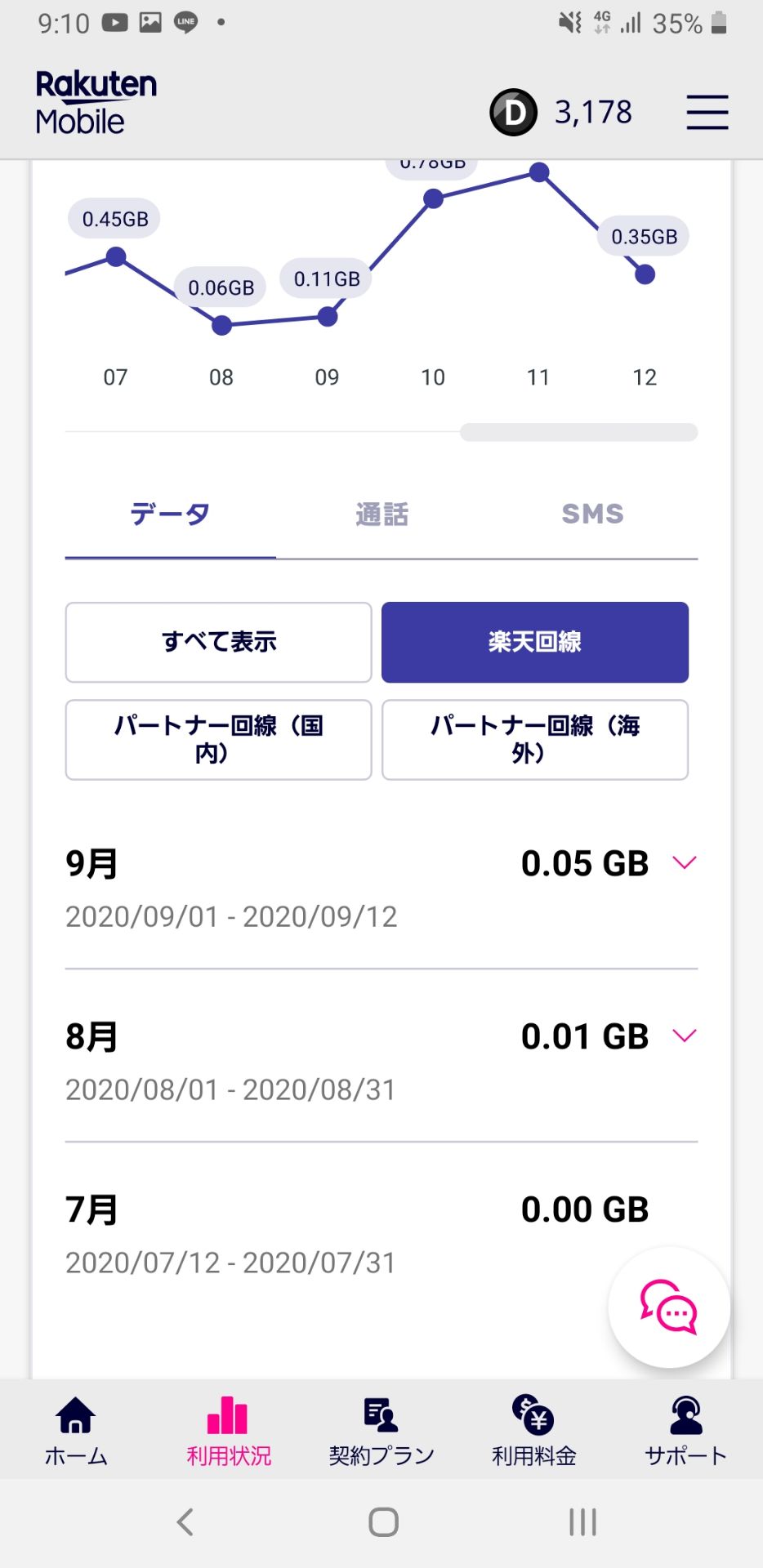Enable the パートナー回線（国内）filter
This screenshot has width=763, height=1568.
click(218, 740)
